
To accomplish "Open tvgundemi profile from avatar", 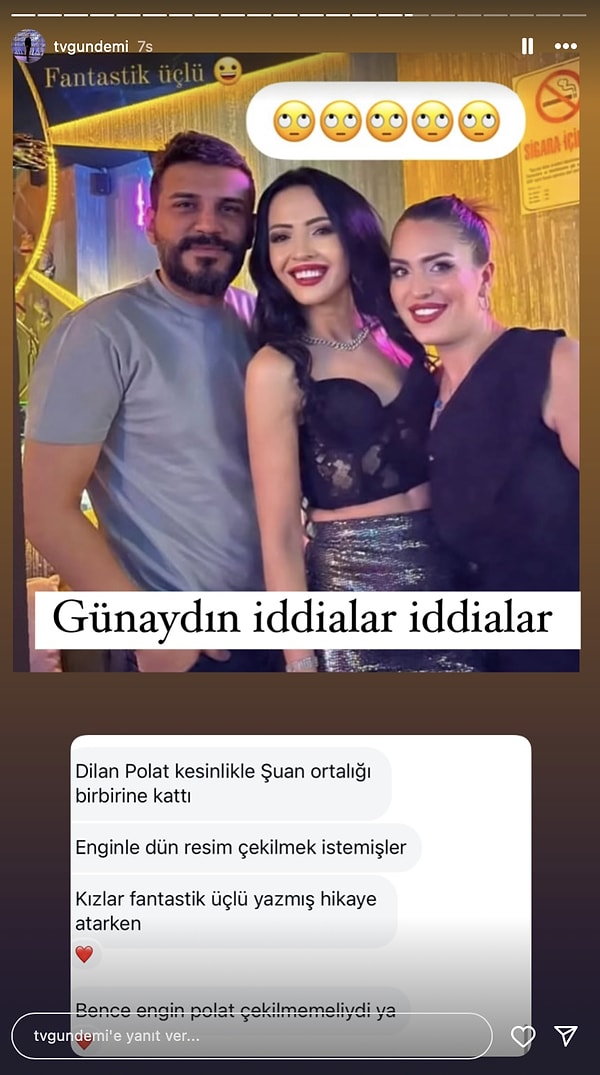I will [x=27, y=46].
